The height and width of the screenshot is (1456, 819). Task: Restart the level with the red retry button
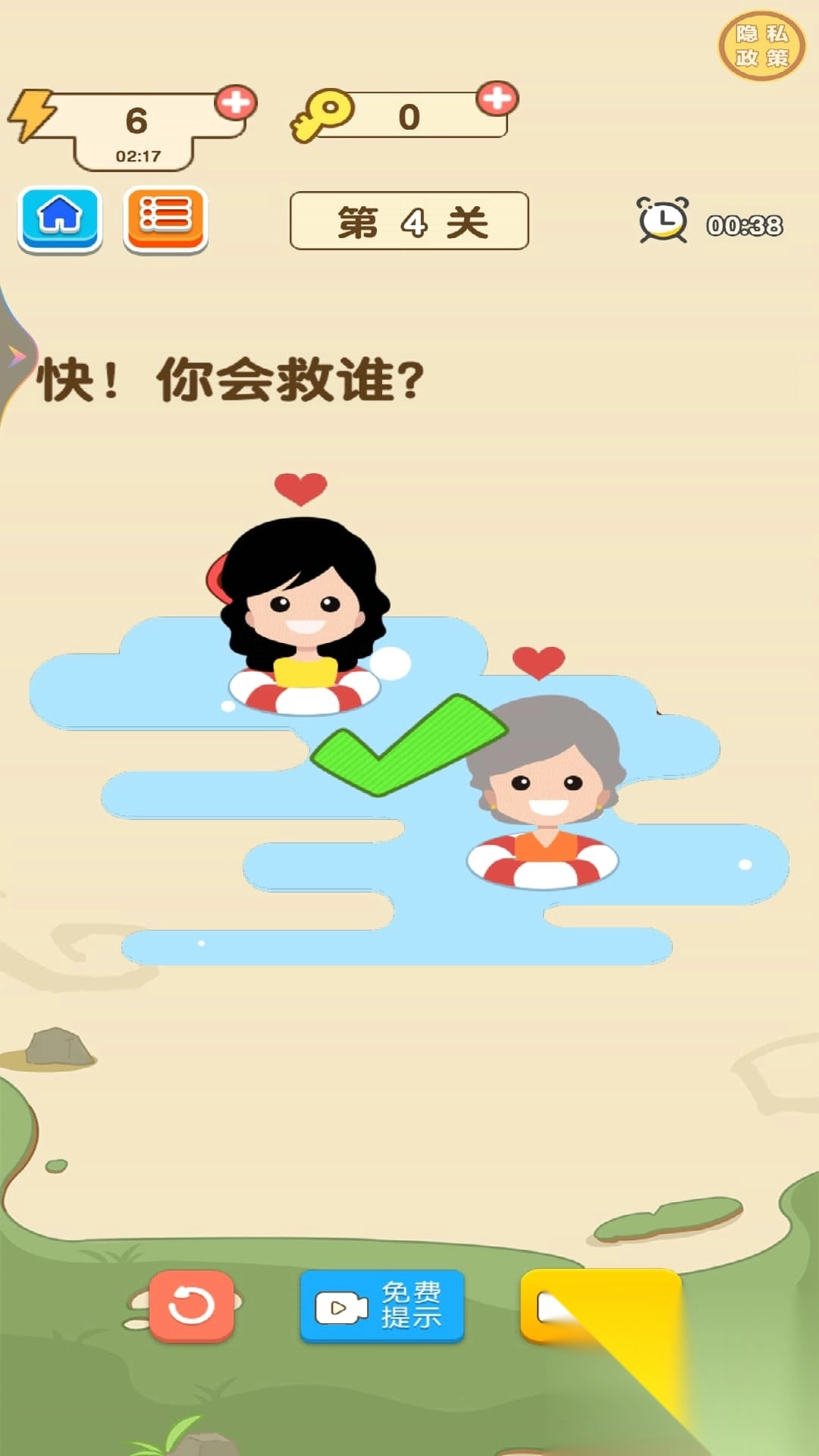[191, 1306]
